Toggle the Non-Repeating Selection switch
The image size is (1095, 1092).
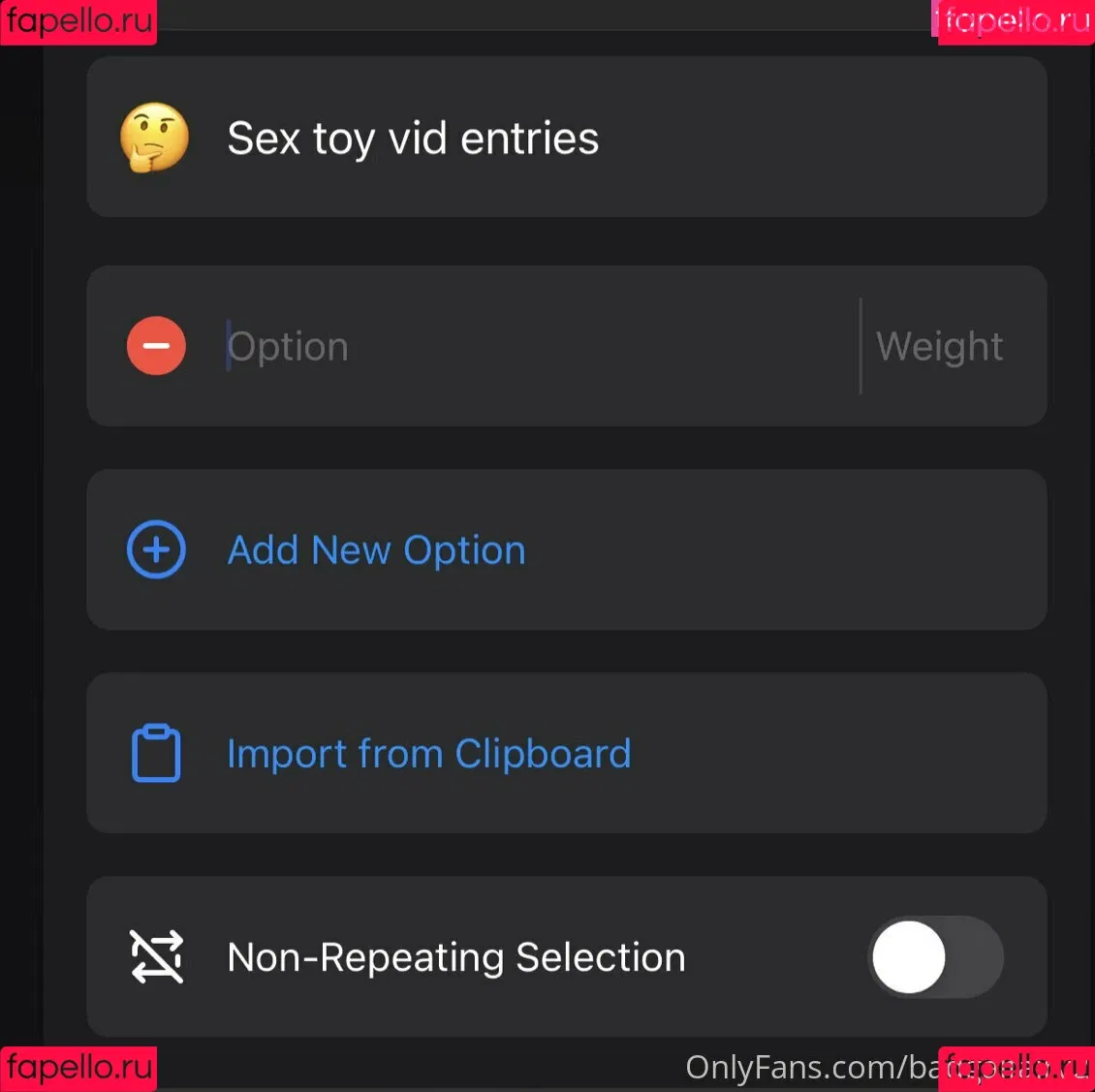(x=935, y=957)
